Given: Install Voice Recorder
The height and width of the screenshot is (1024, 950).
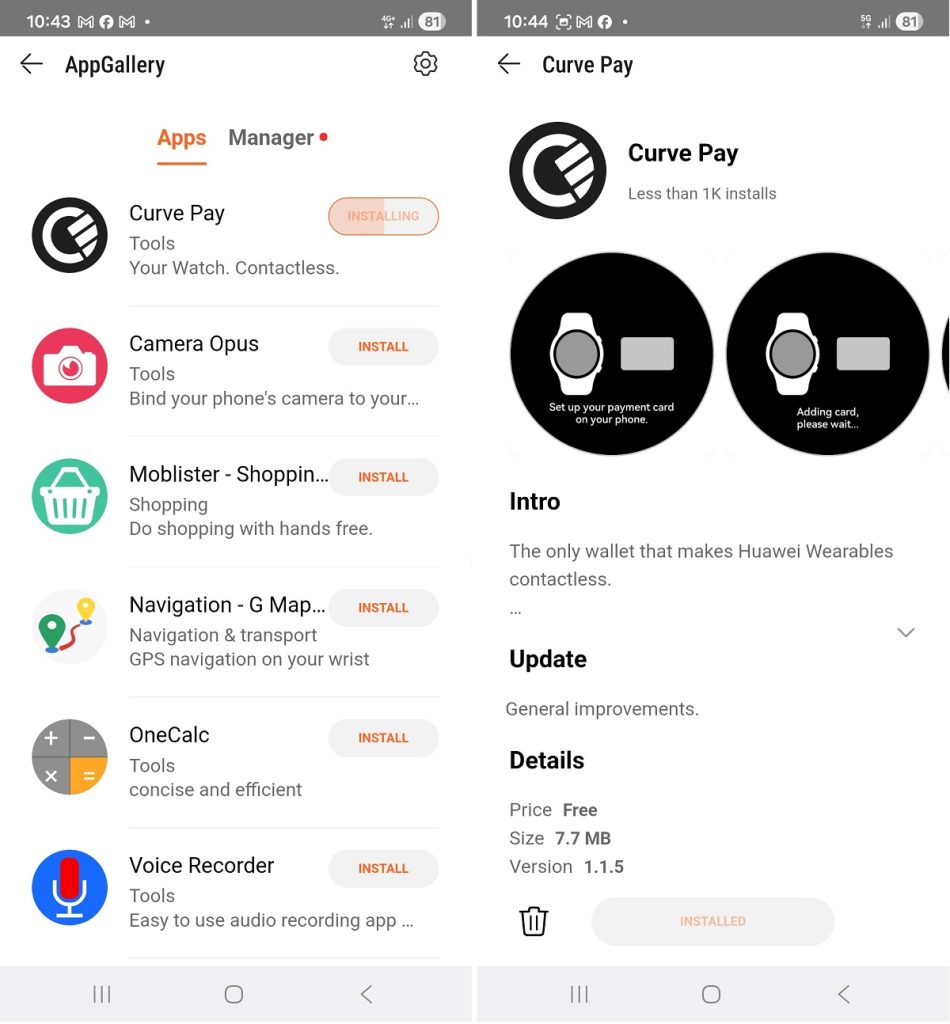Looking at the screenshot, I should click(383, 869).
